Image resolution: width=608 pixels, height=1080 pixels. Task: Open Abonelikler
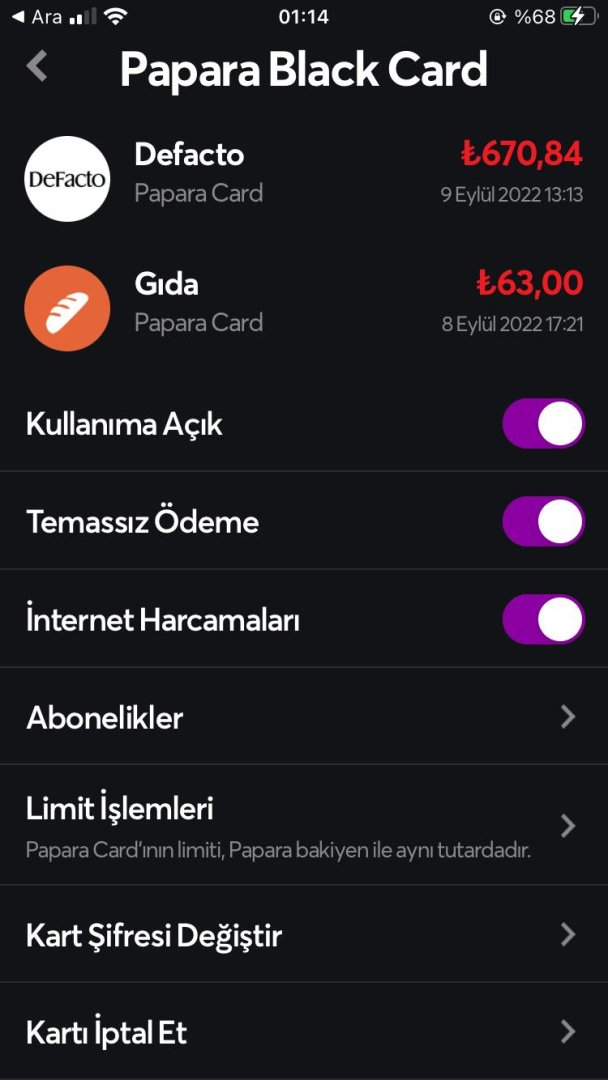[x=303, y=717]
